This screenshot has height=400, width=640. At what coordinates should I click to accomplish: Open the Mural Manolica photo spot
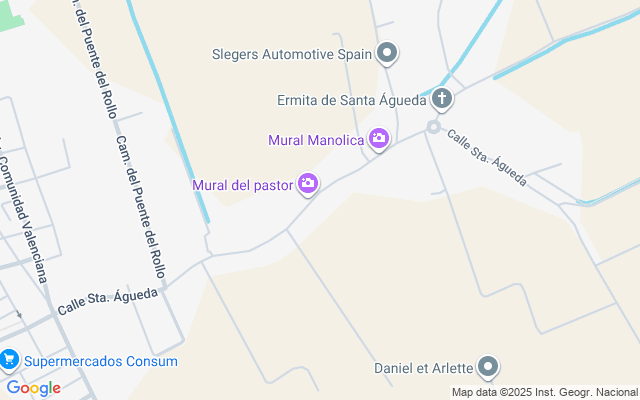(379, 139)
